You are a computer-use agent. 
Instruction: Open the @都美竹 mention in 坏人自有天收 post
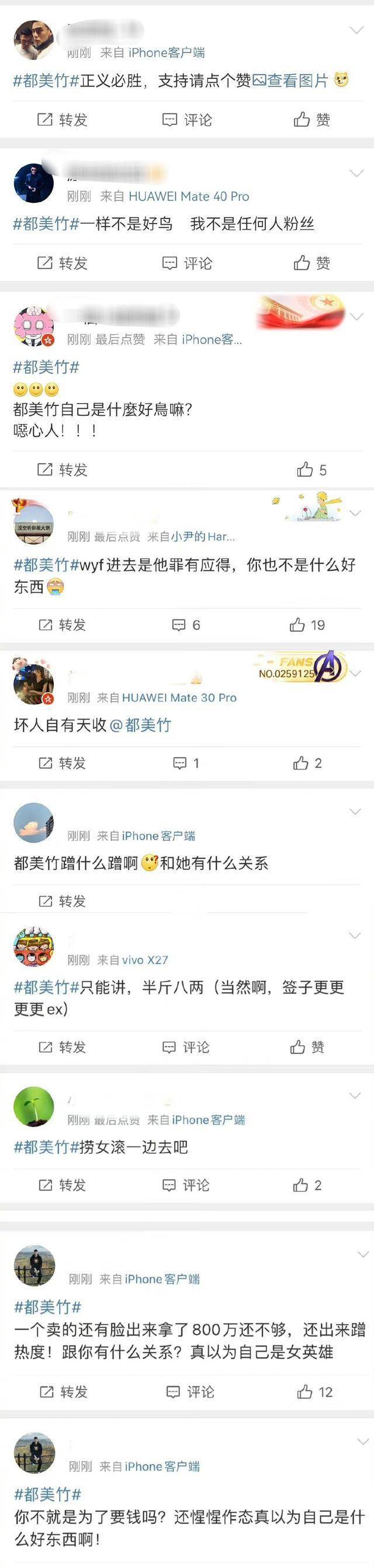[141, 725]
